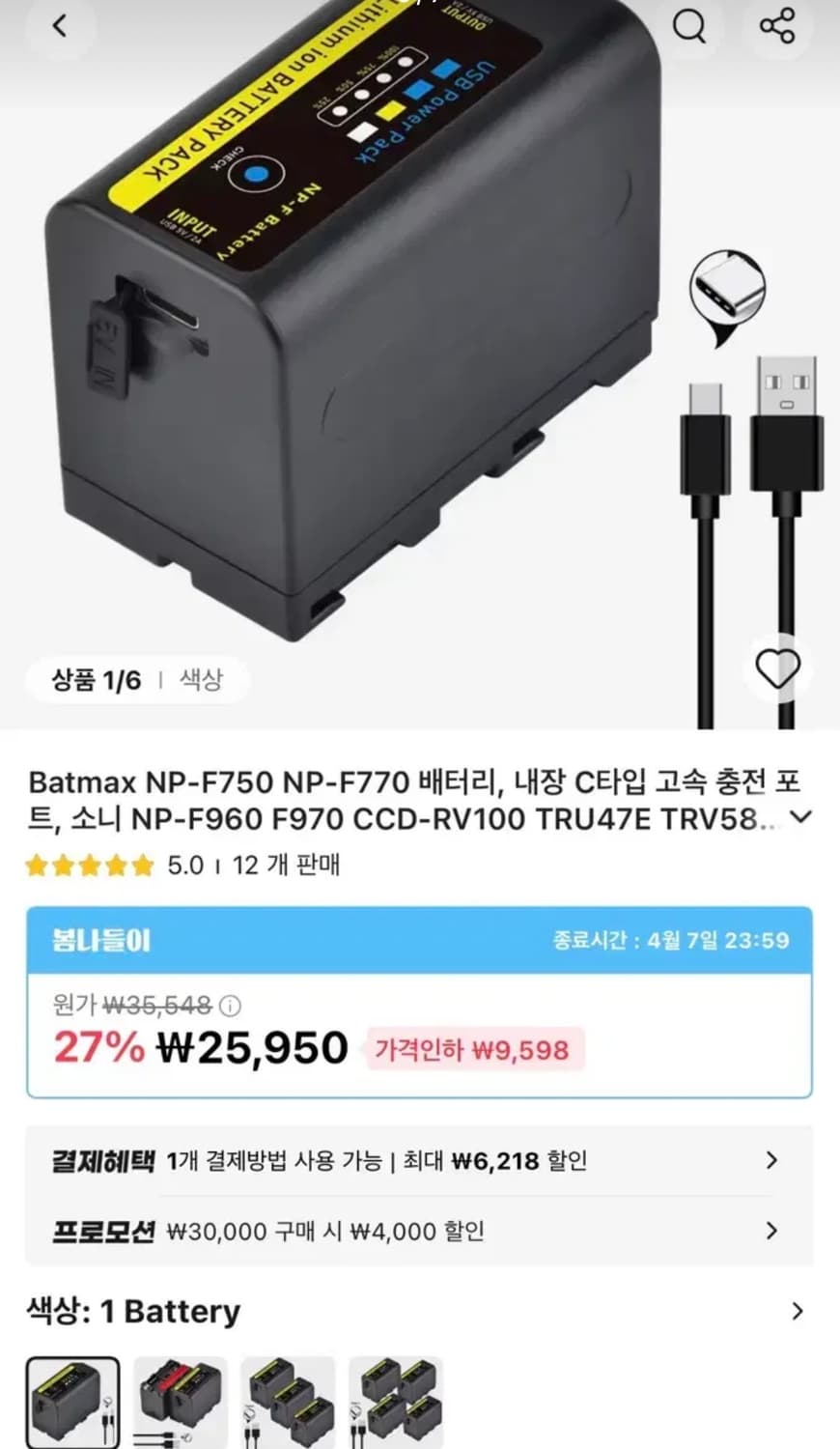Open the 색상 color selection page
The width and height of the screenshot is (840, 1449).
tap(795, 1311)
